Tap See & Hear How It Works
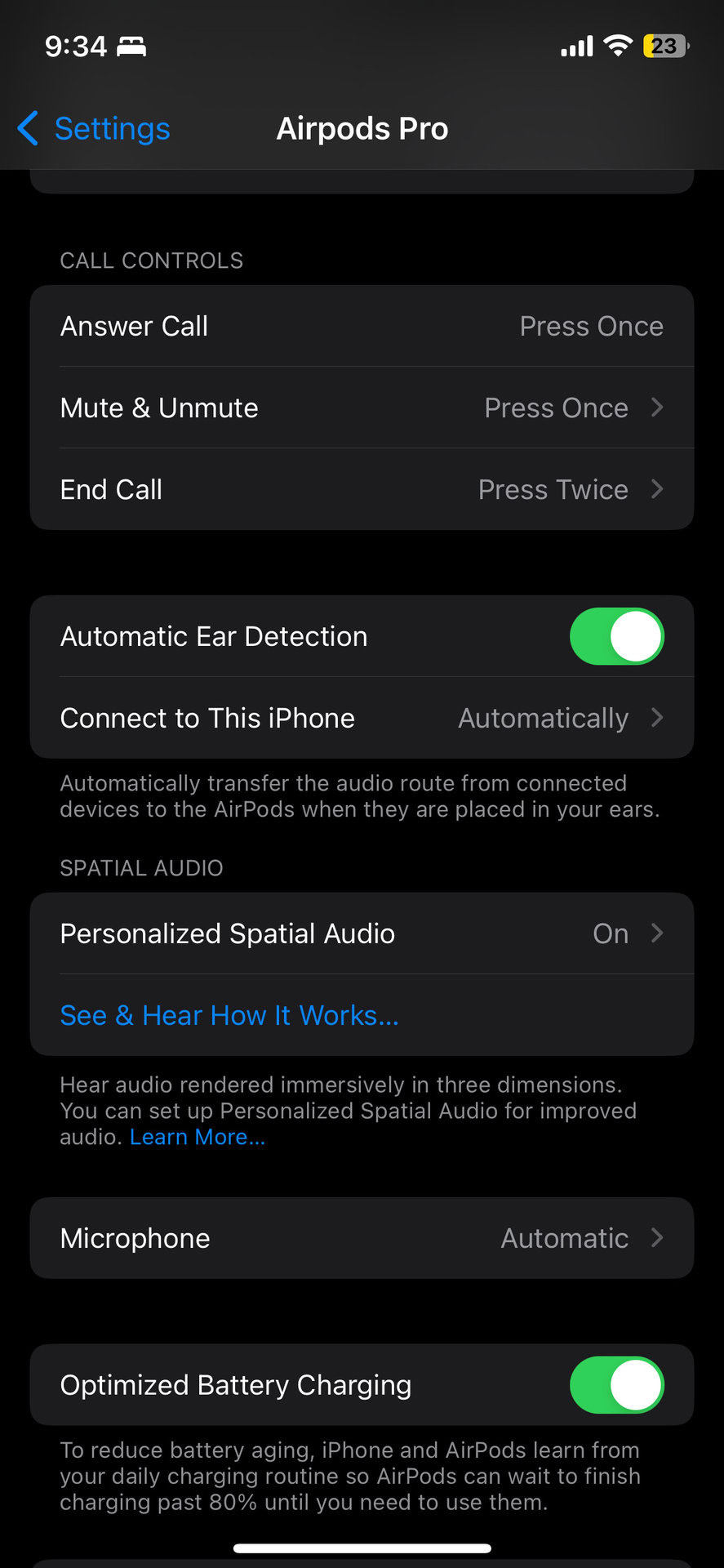This screenshot has width=724, height=1568. coord(229,1015)
